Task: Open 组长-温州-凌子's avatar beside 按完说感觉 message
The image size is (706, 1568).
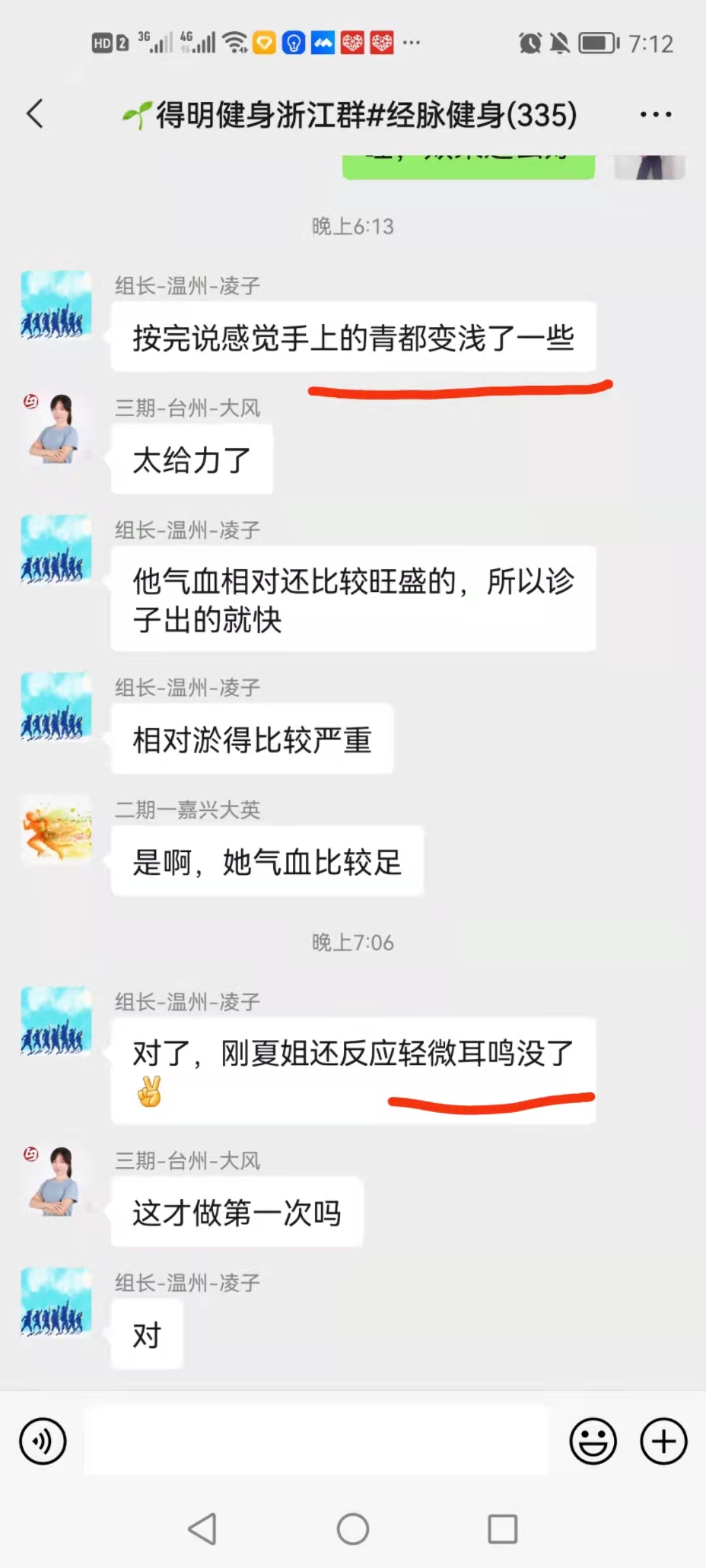Action: [x=56, y=306]
